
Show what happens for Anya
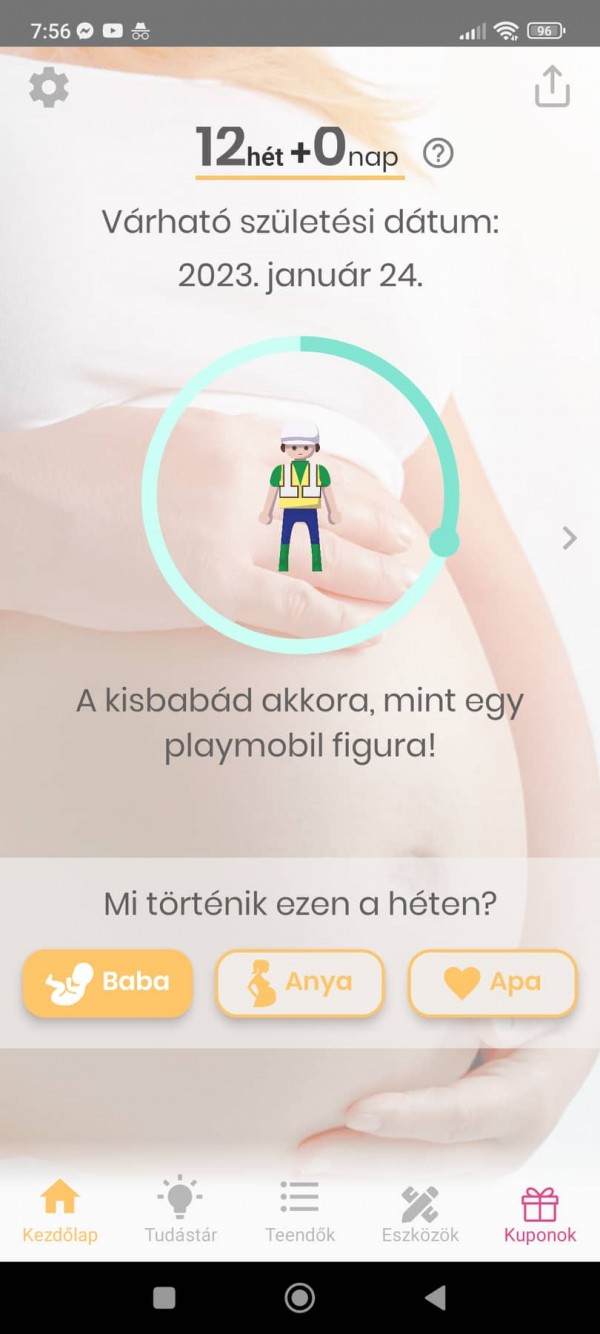[x=300, y=983]
